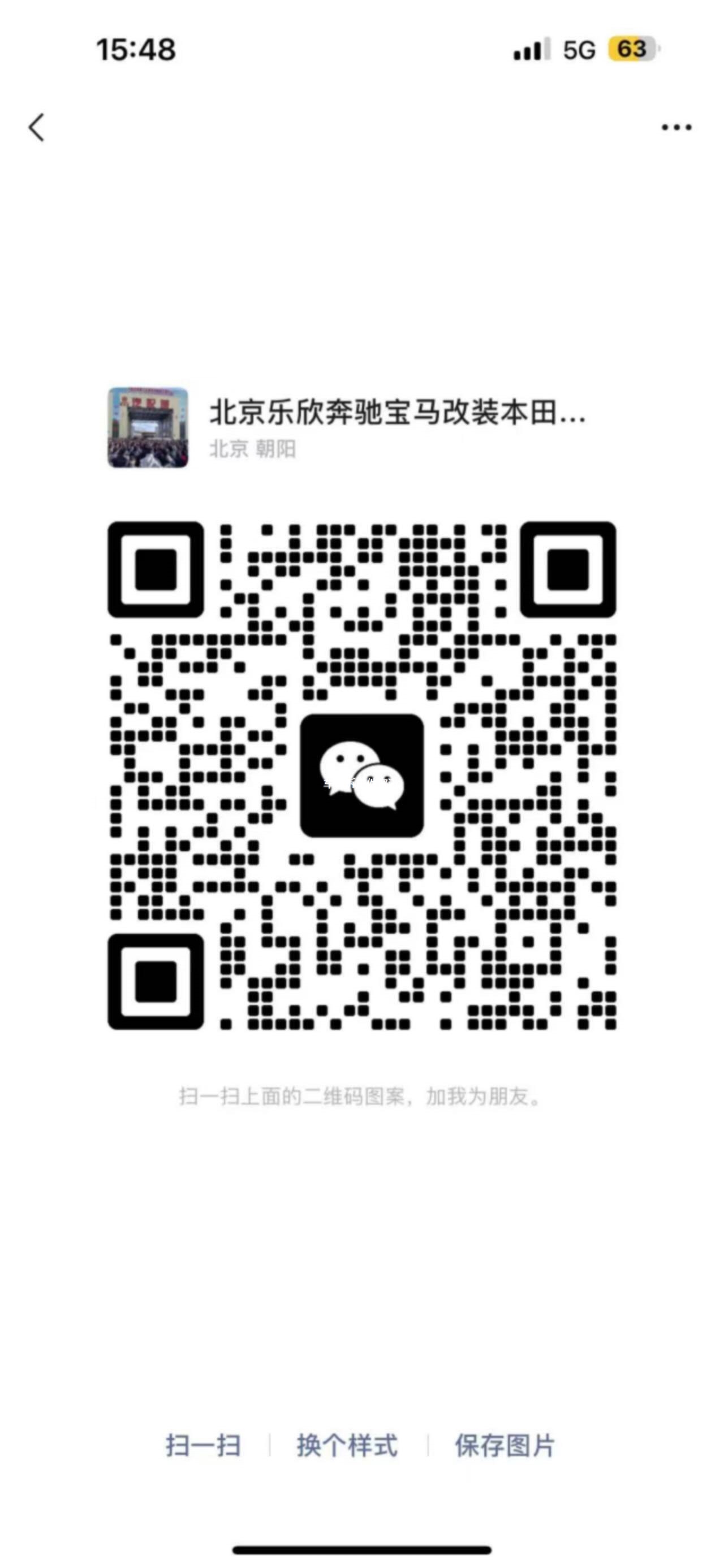The image size is (724, 1568).
Task: Save the QR code via 保存图片
Action: 505,1446
